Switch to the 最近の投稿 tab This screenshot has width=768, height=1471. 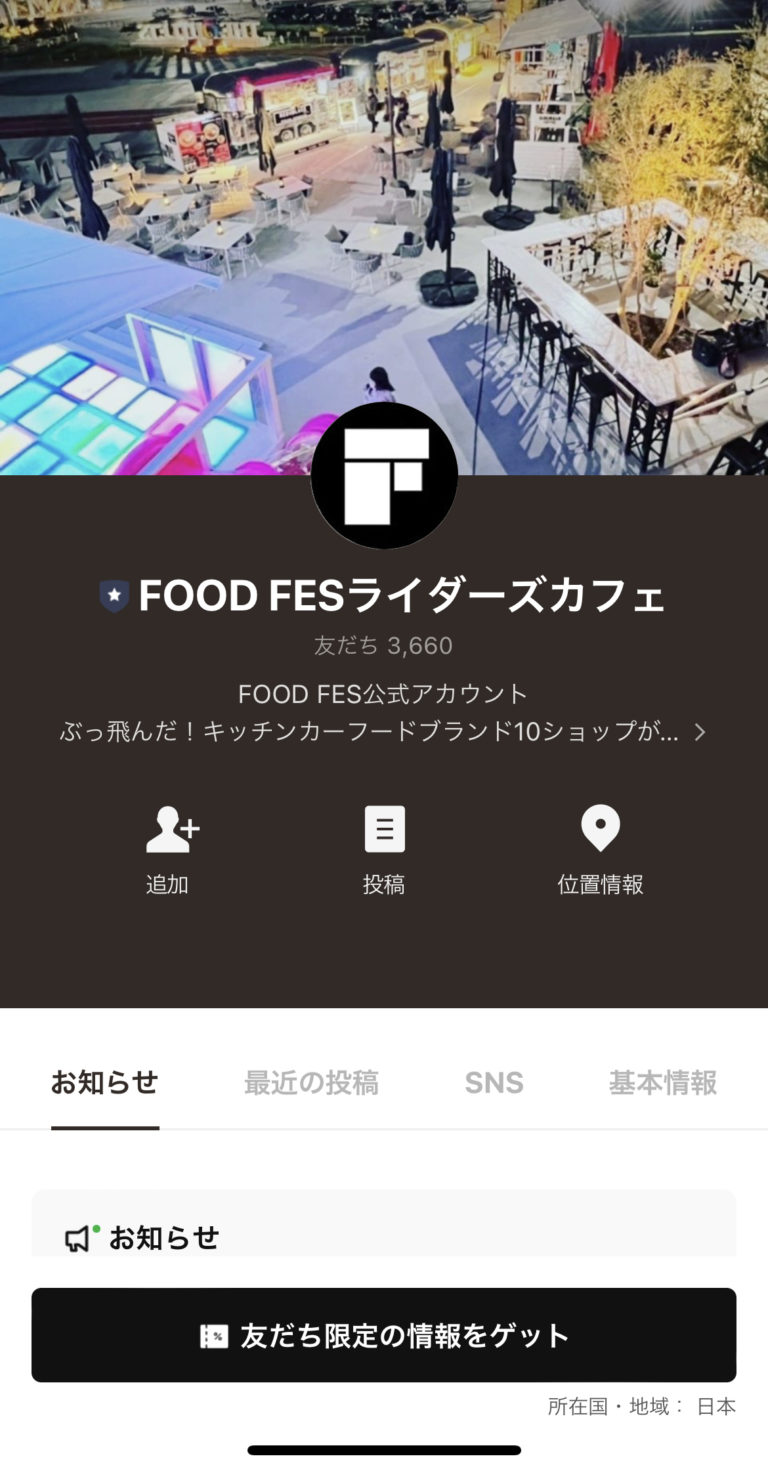click(x=313, y=1083)
